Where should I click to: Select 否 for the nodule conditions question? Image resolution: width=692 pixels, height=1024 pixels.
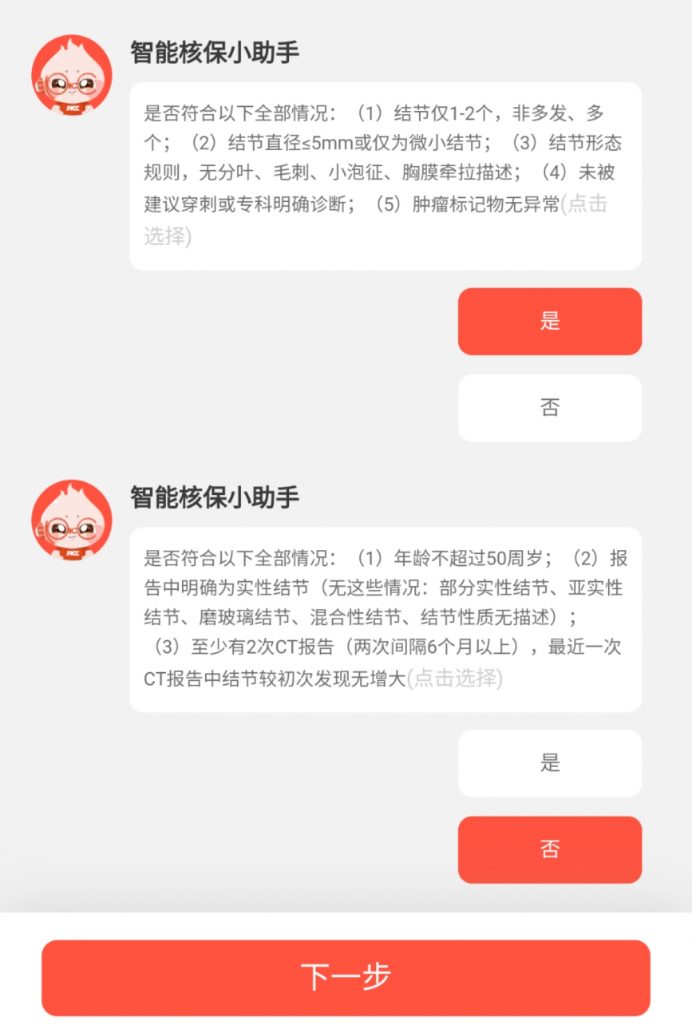coord(549,407)
